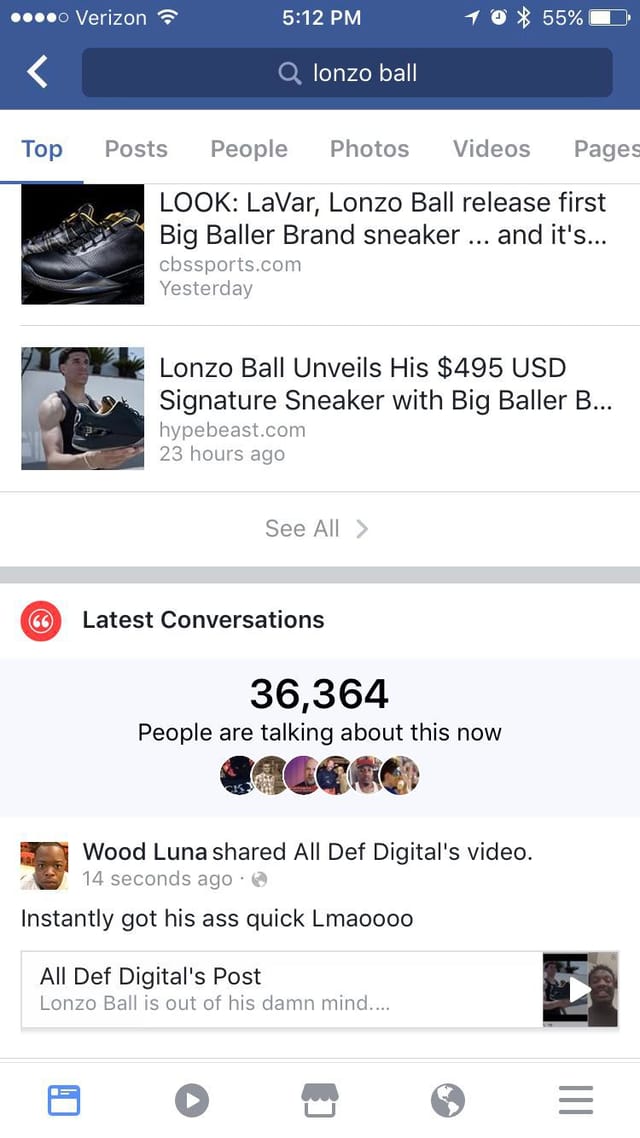Image resolution: width=640 pixels, height=1138 pixels.
Task: Tap See All articles
Action: coord(317,528)
